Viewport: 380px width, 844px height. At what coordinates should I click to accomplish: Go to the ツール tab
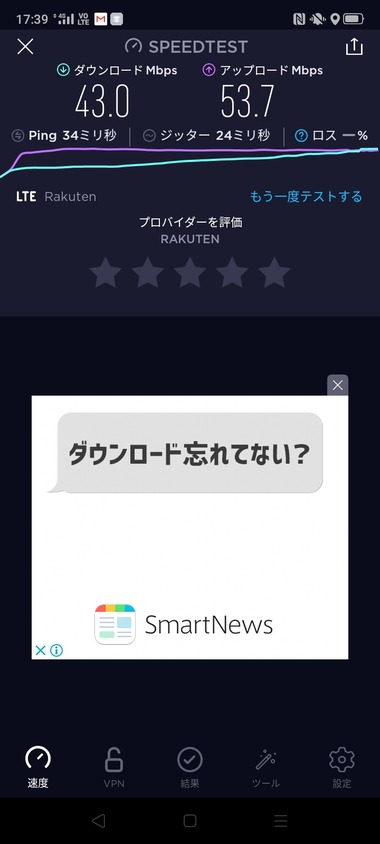(266, 767)
